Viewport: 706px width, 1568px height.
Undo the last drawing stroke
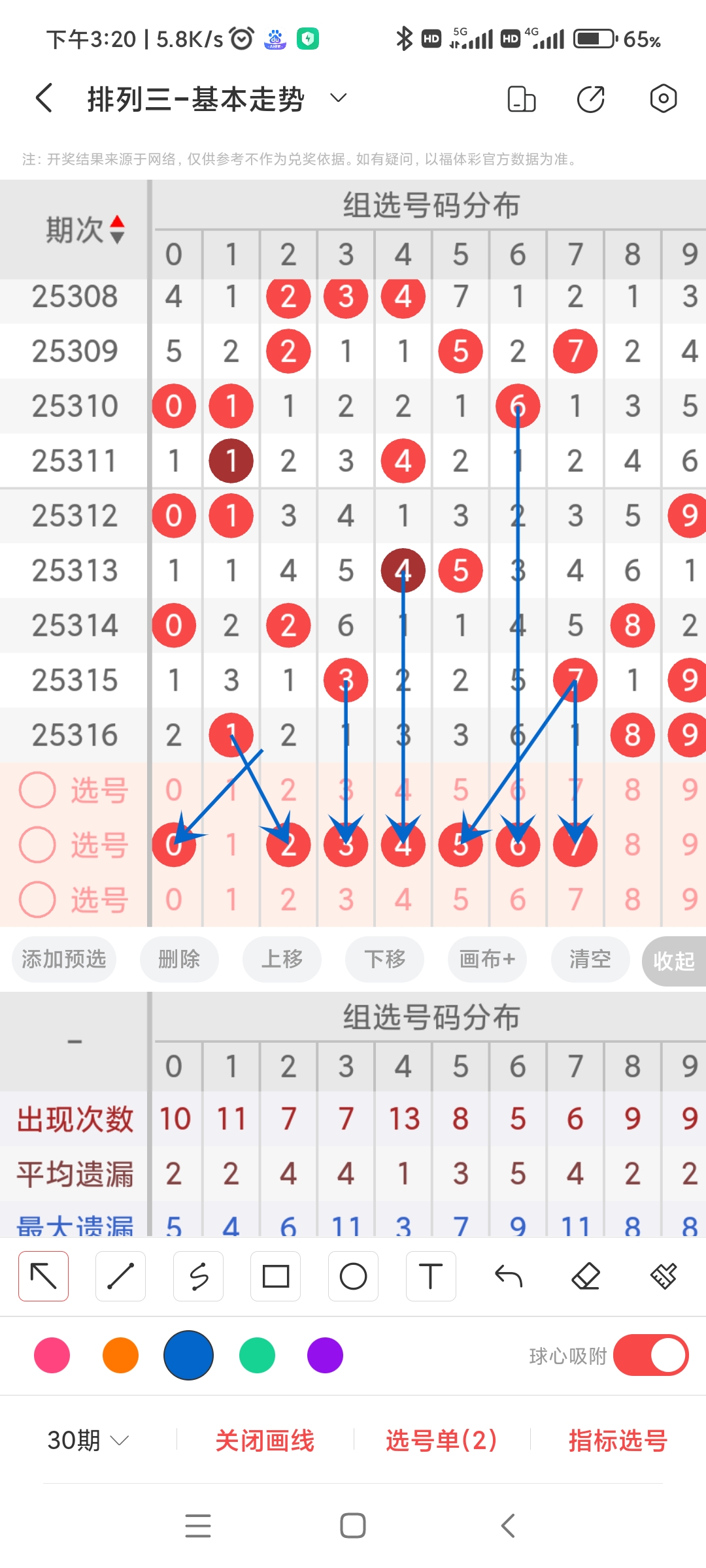click(x=509, y=1275)
